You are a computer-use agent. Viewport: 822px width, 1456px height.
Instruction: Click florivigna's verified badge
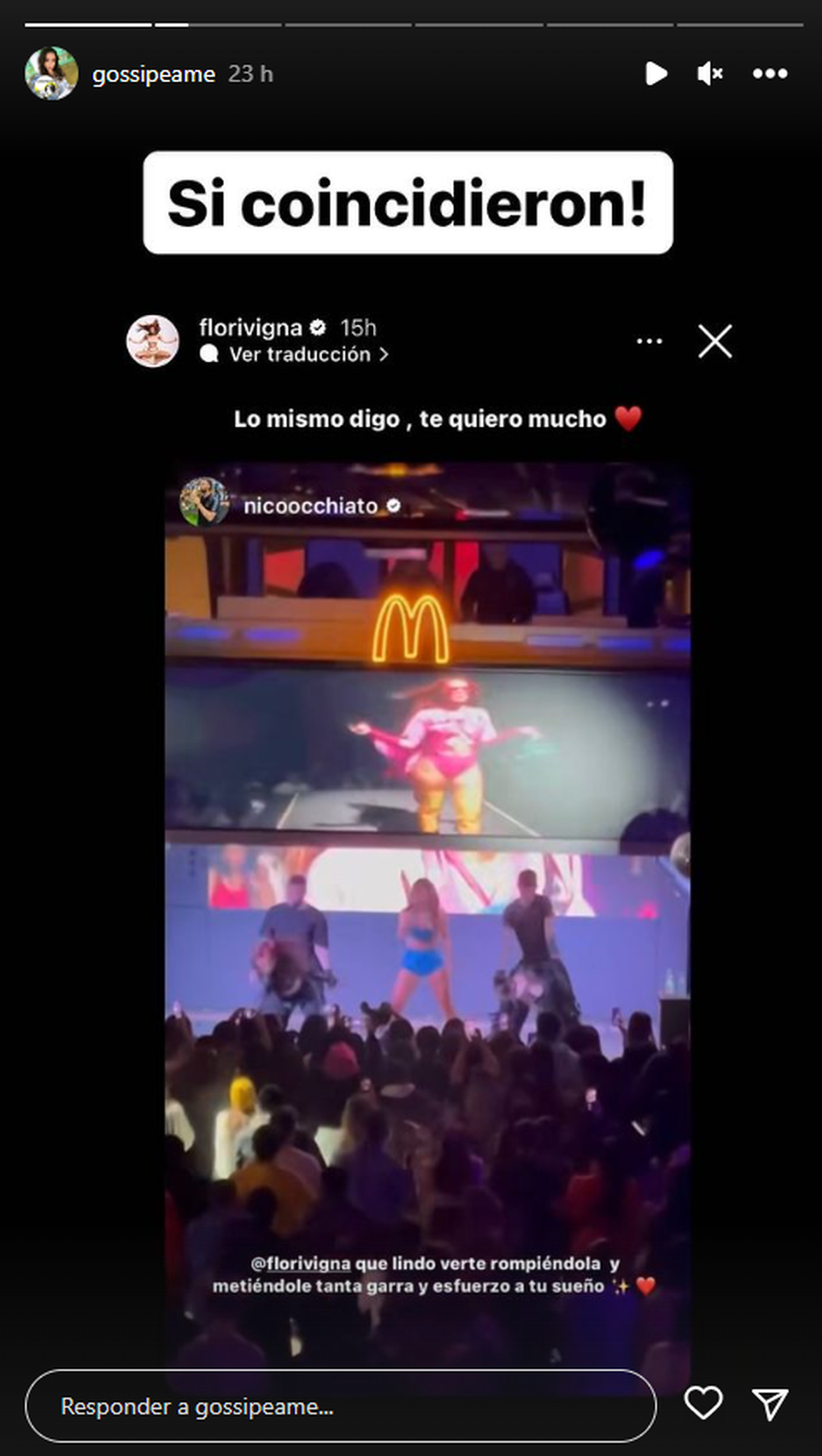coord(317,328)
